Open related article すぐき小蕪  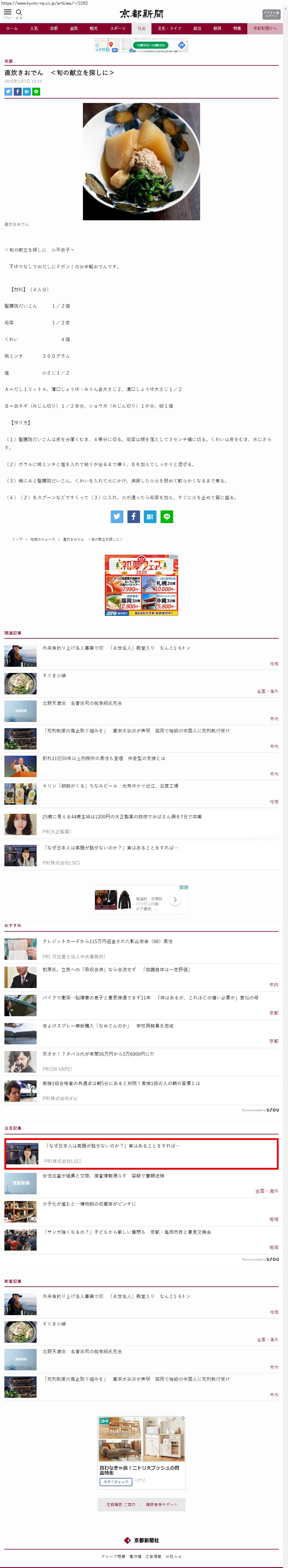(x=54, y=675)
